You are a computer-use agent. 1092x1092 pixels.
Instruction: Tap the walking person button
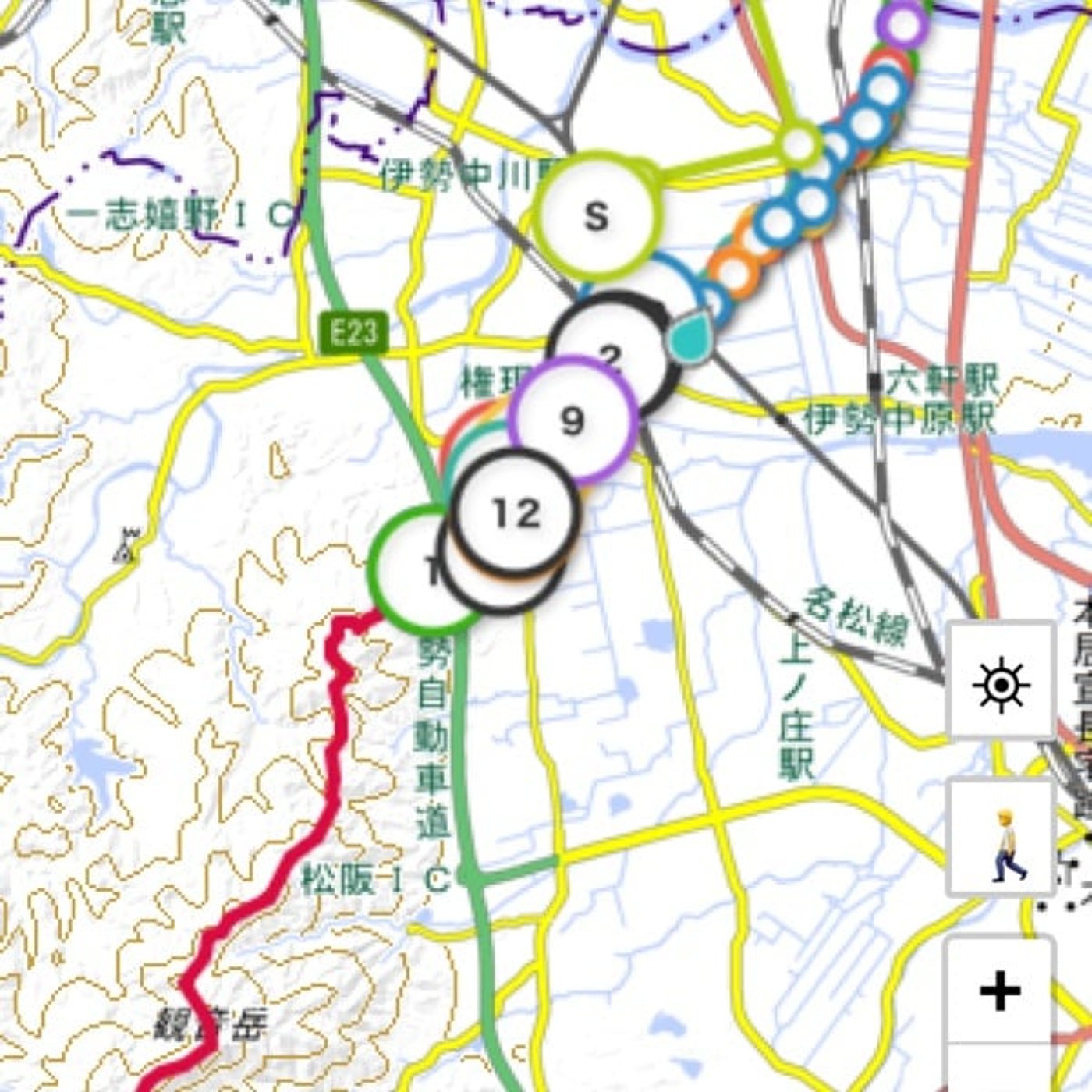[x=1002, y=837]
